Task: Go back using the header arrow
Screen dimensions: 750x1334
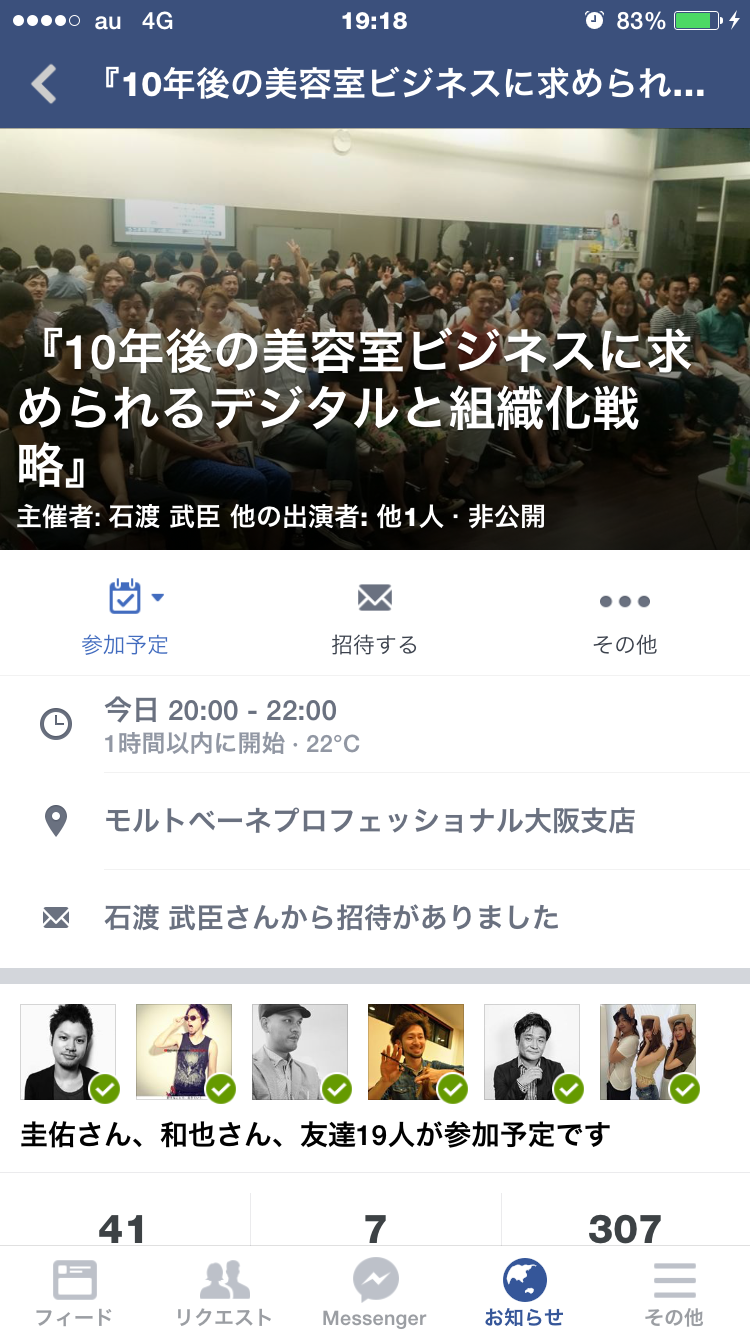Action: point(44,85)
